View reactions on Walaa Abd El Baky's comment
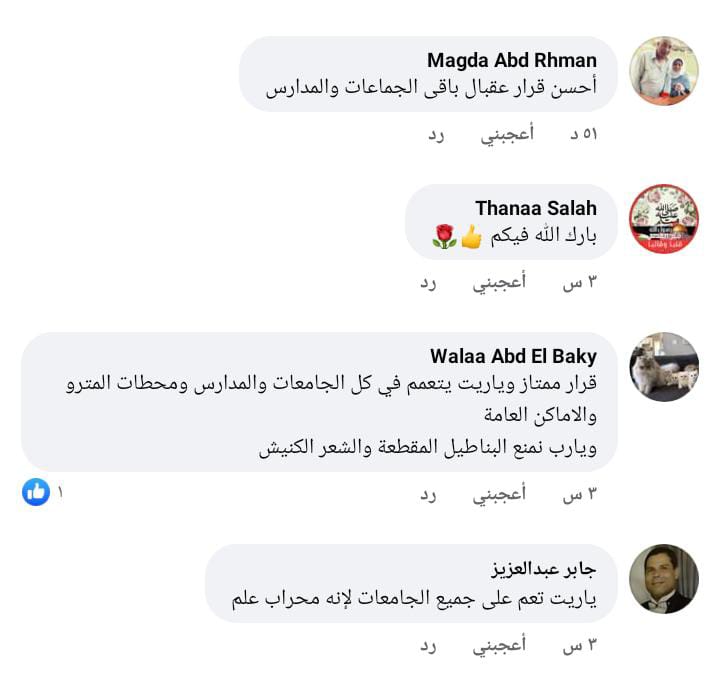The height and width of the screenshot is (679, 720). (x=38, y=492)
